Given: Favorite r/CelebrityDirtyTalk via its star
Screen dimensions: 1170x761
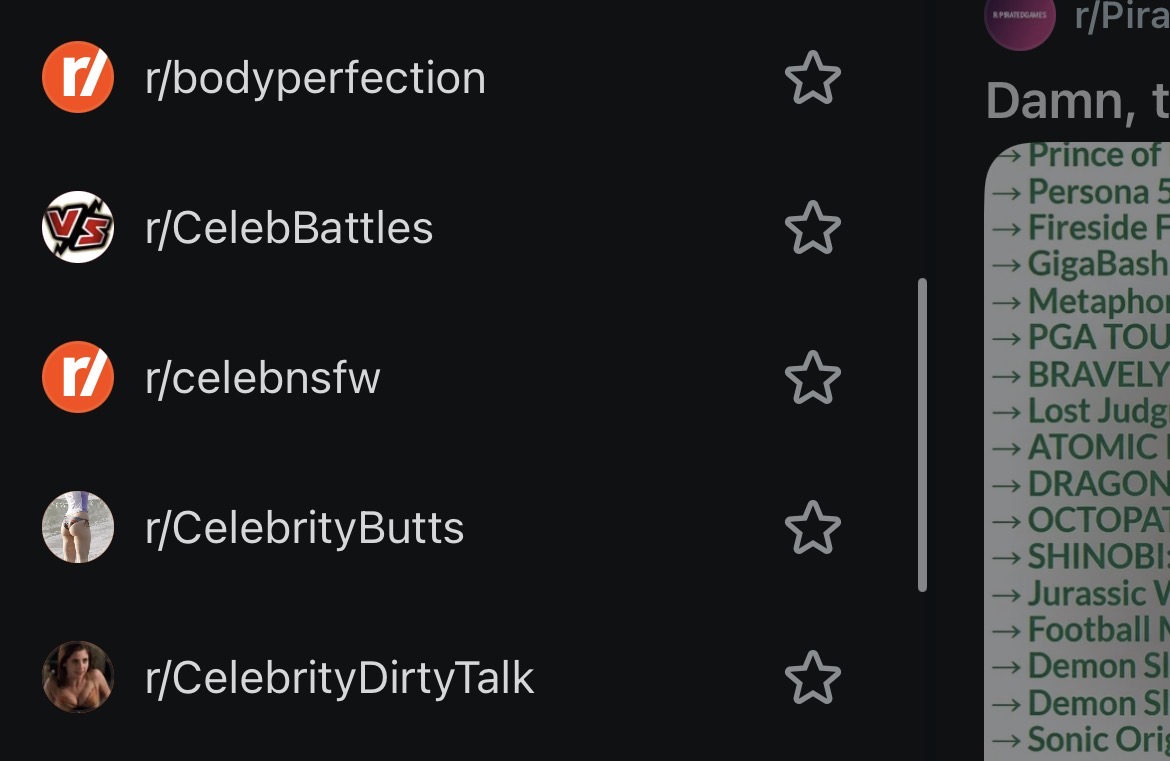Looking at the screenshot, I should coord(812,678).
